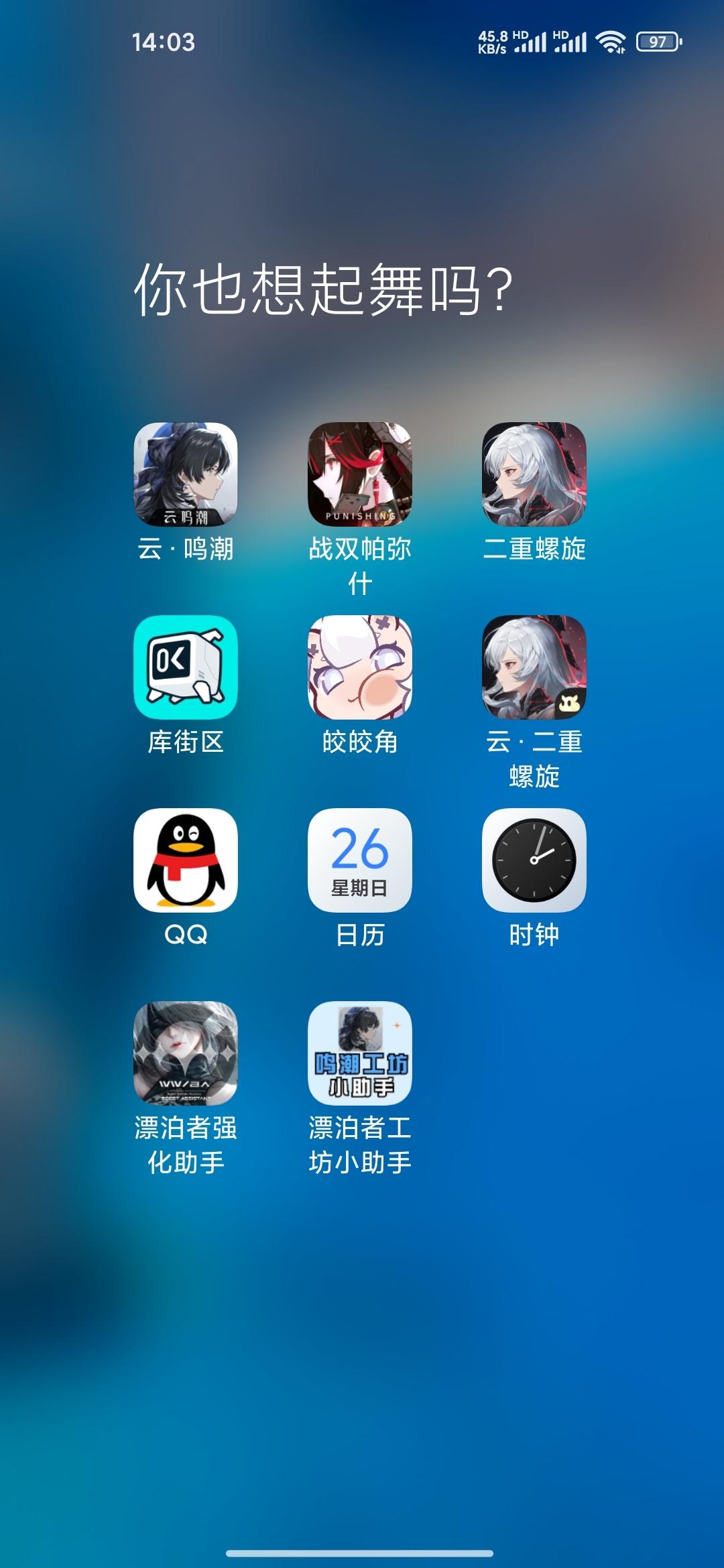
Task: Open 漂泊者工坊小助手 app
Action: [360, 1053]
